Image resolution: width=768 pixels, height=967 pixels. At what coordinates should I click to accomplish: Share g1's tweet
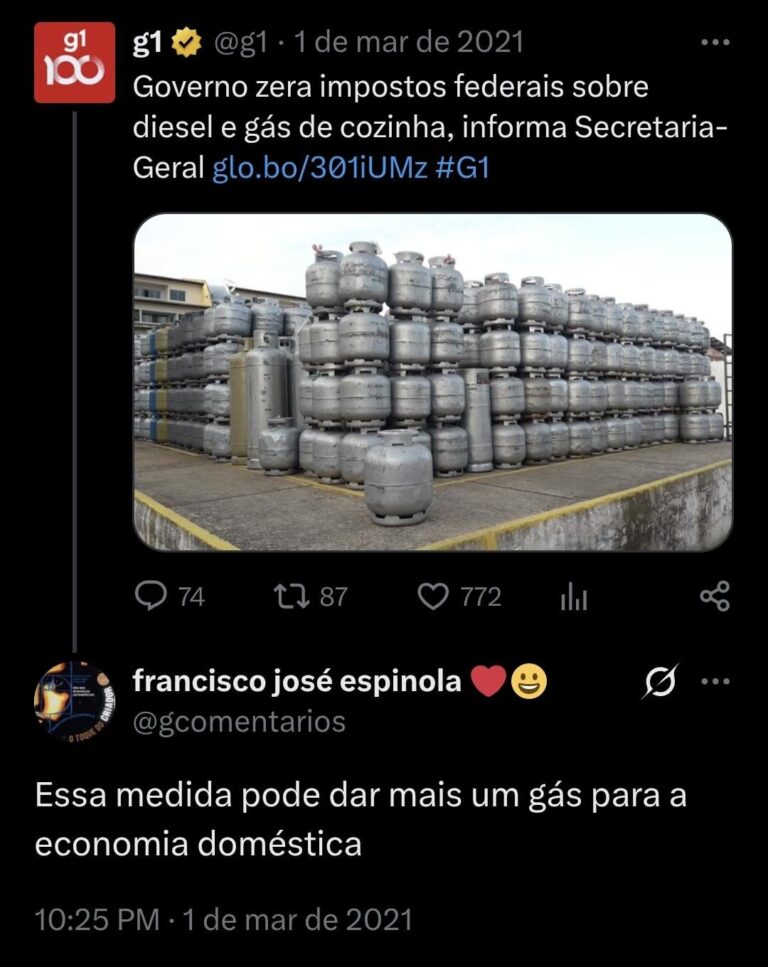pos(714,597)
